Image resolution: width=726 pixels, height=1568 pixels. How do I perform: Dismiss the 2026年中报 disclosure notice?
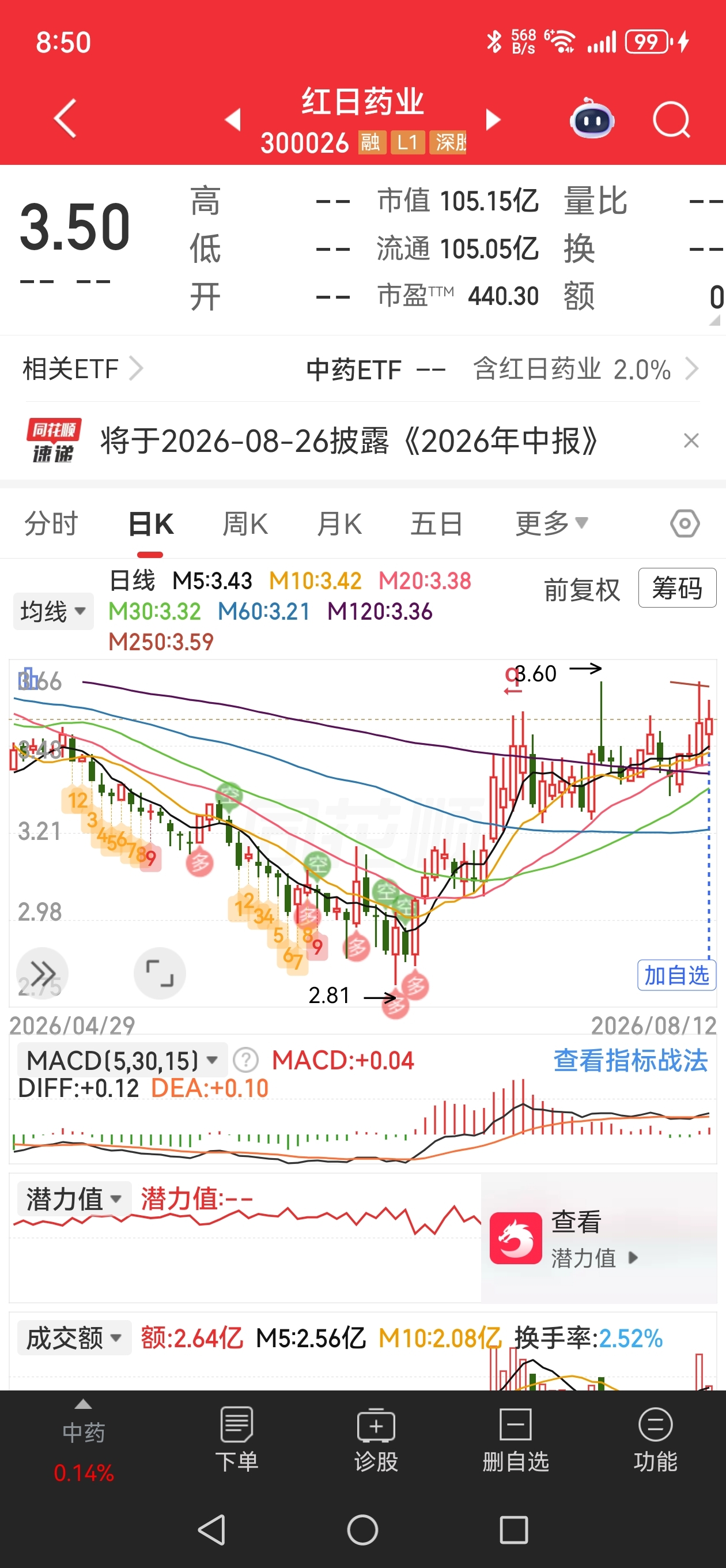[691, 440]
